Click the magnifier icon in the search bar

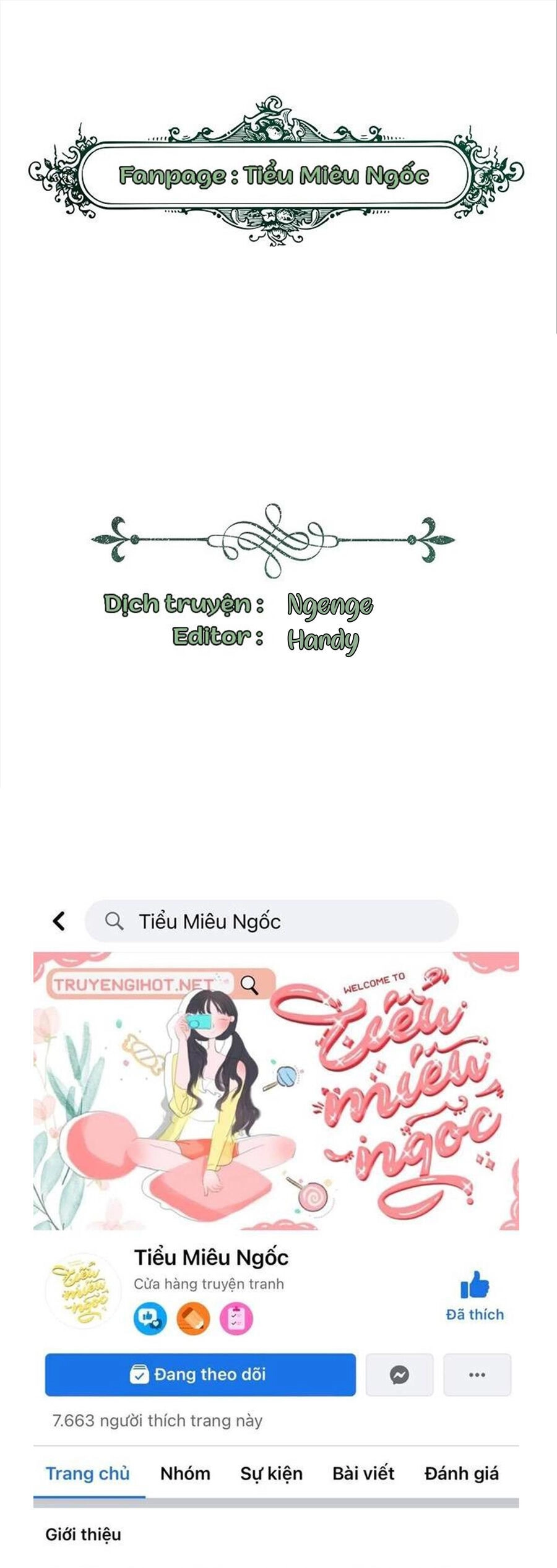[114, 921]
